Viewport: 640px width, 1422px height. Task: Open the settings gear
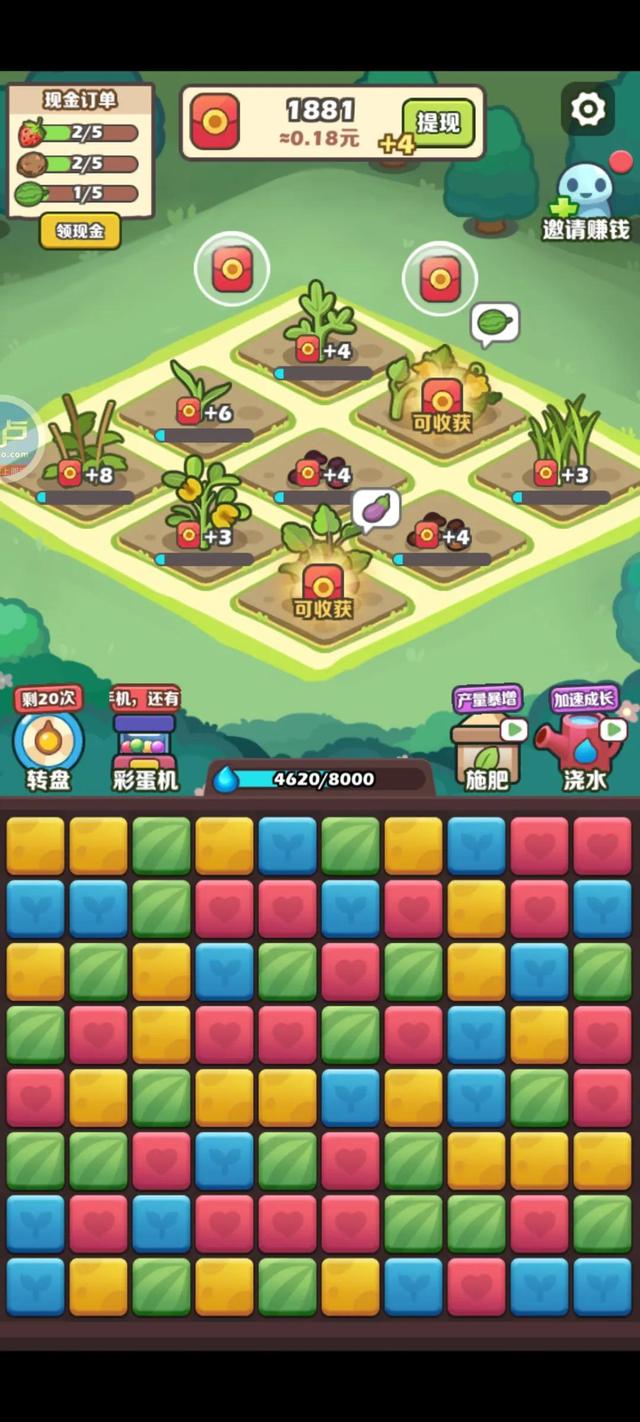(x=587, y=108)
